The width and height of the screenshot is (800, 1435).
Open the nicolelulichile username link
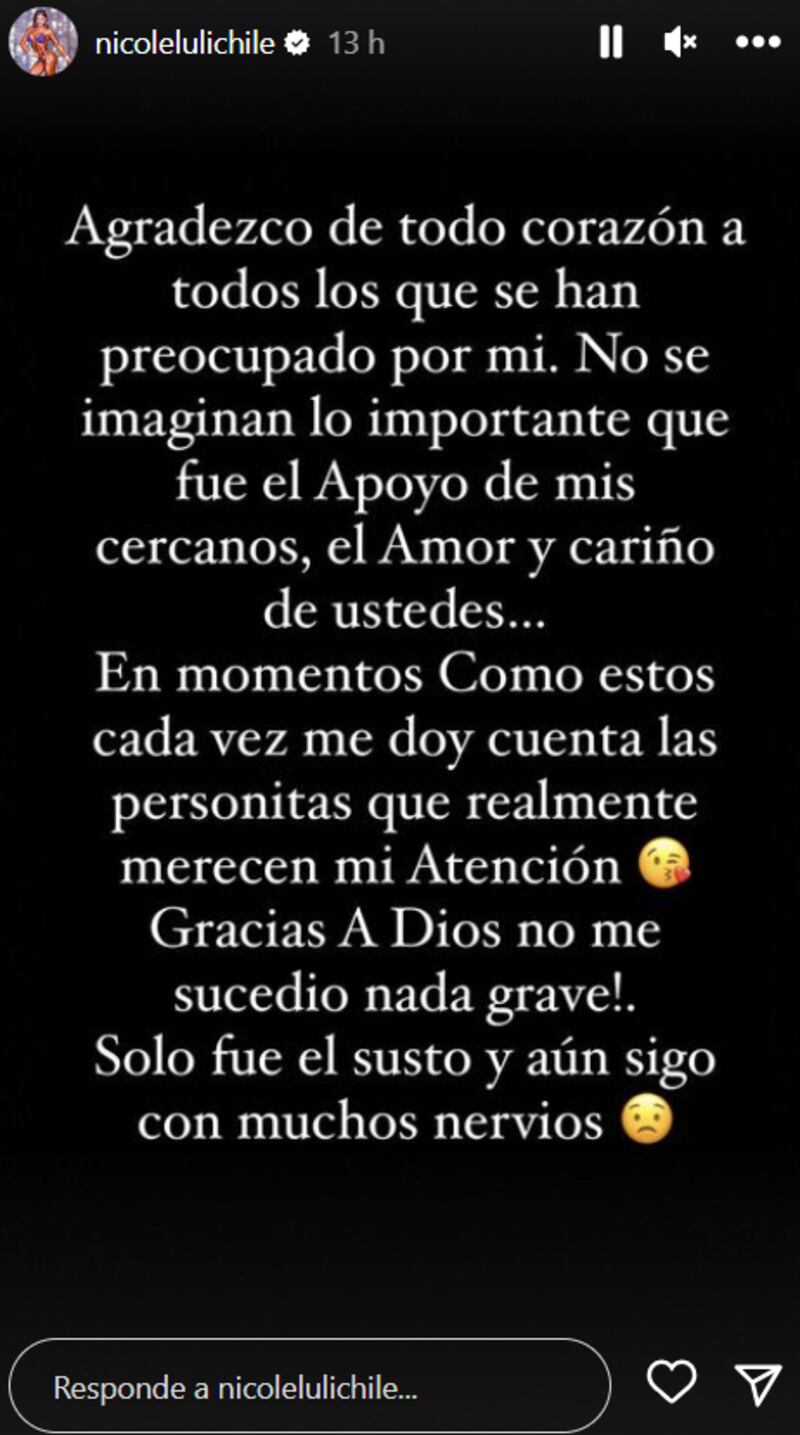point(186,43)
